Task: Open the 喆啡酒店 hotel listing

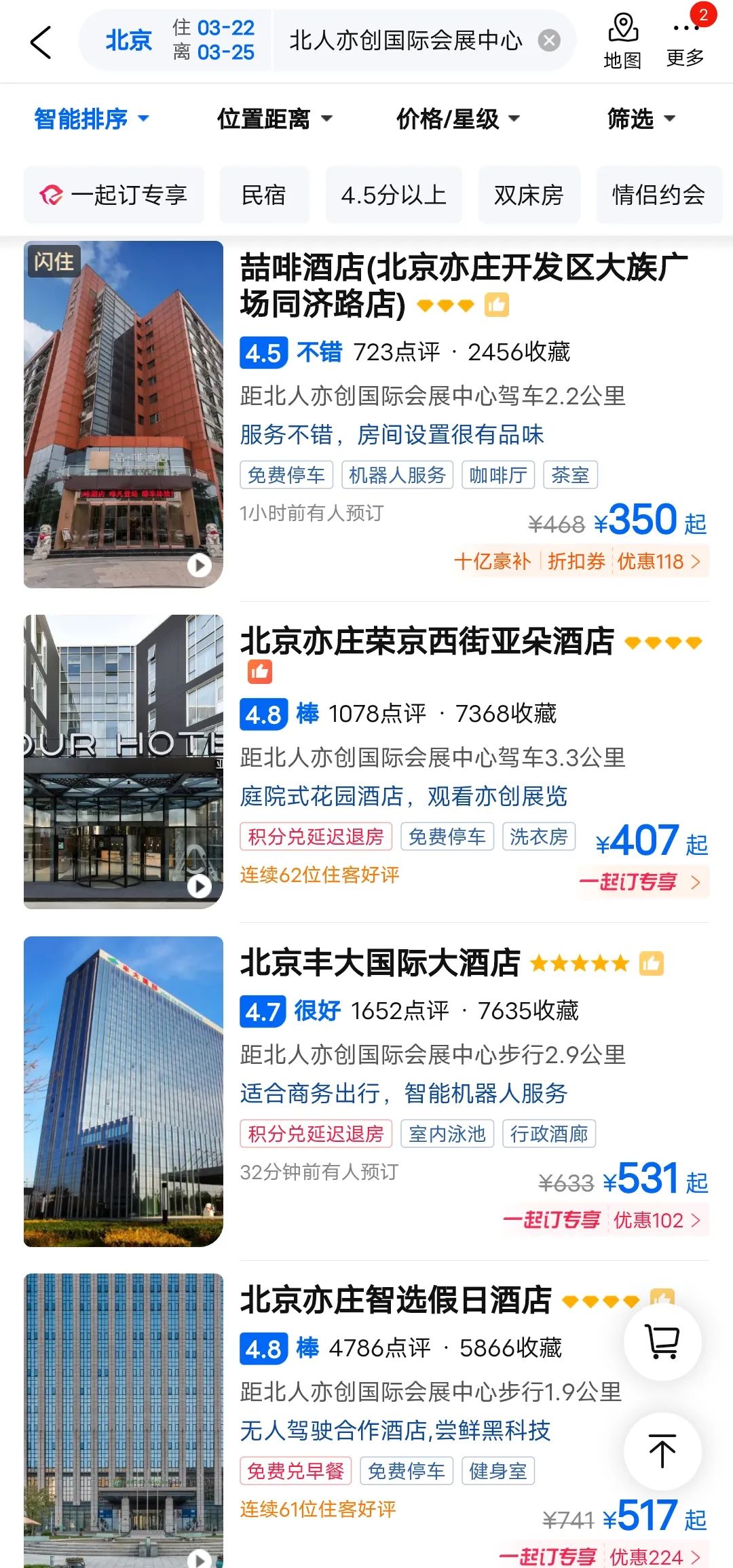Action: click(x=366, y=414)
